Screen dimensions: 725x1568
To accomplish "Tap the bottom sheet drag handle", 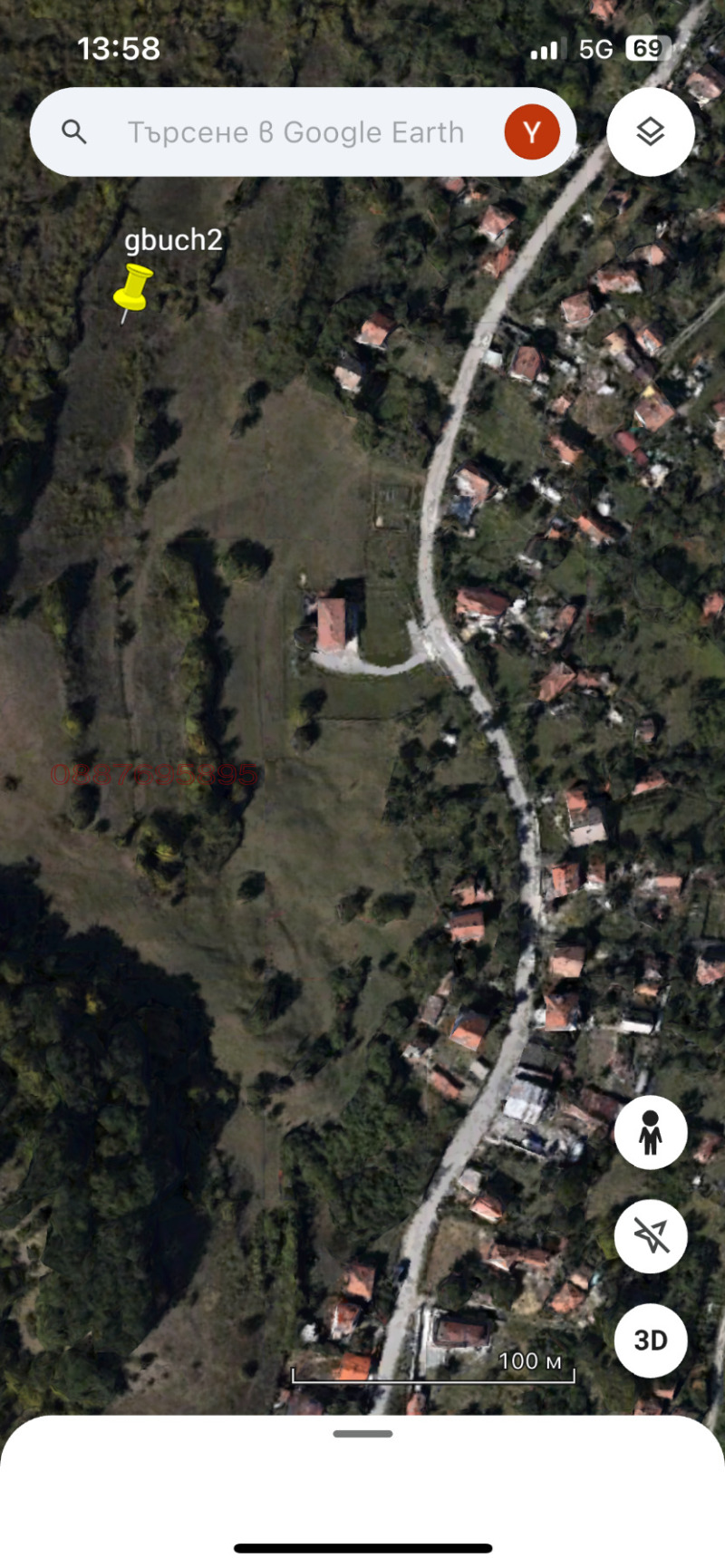I will coord(362,1434).
